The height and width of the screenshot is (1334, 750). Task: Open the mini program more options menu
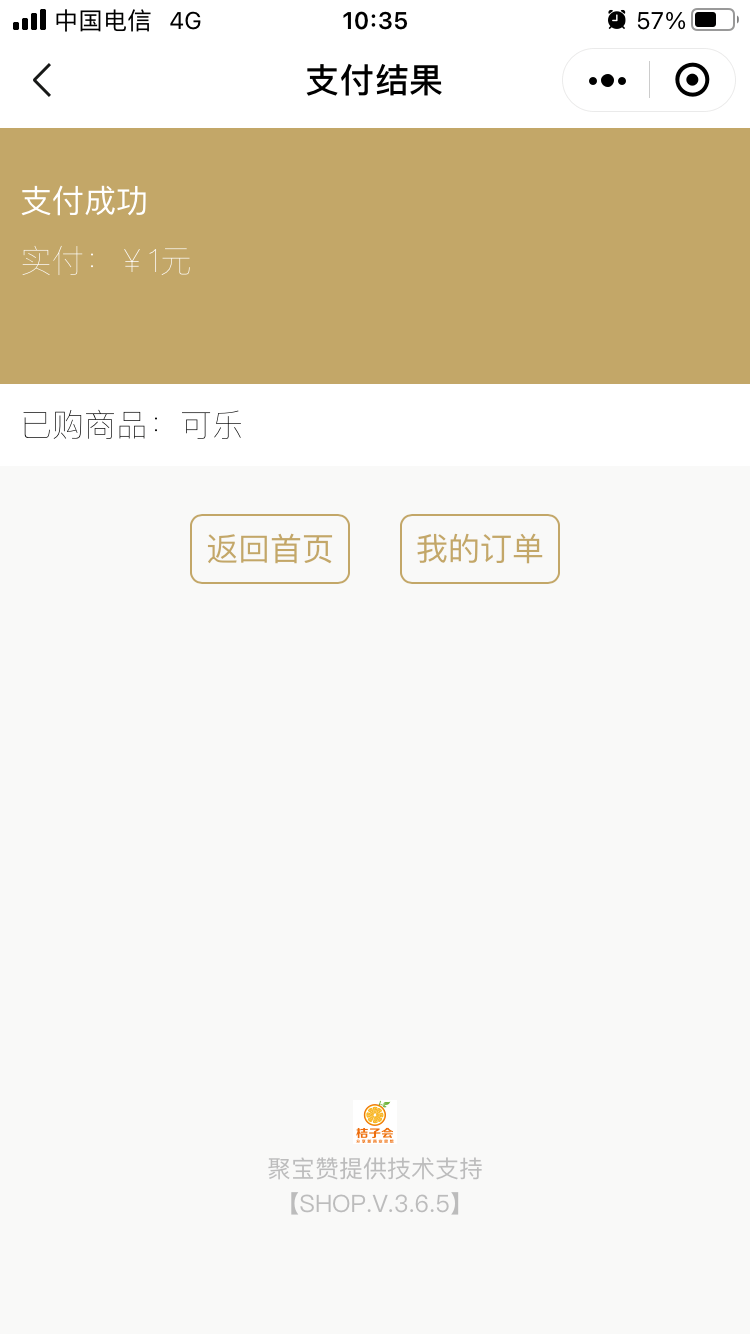click(x=607, y=80)
